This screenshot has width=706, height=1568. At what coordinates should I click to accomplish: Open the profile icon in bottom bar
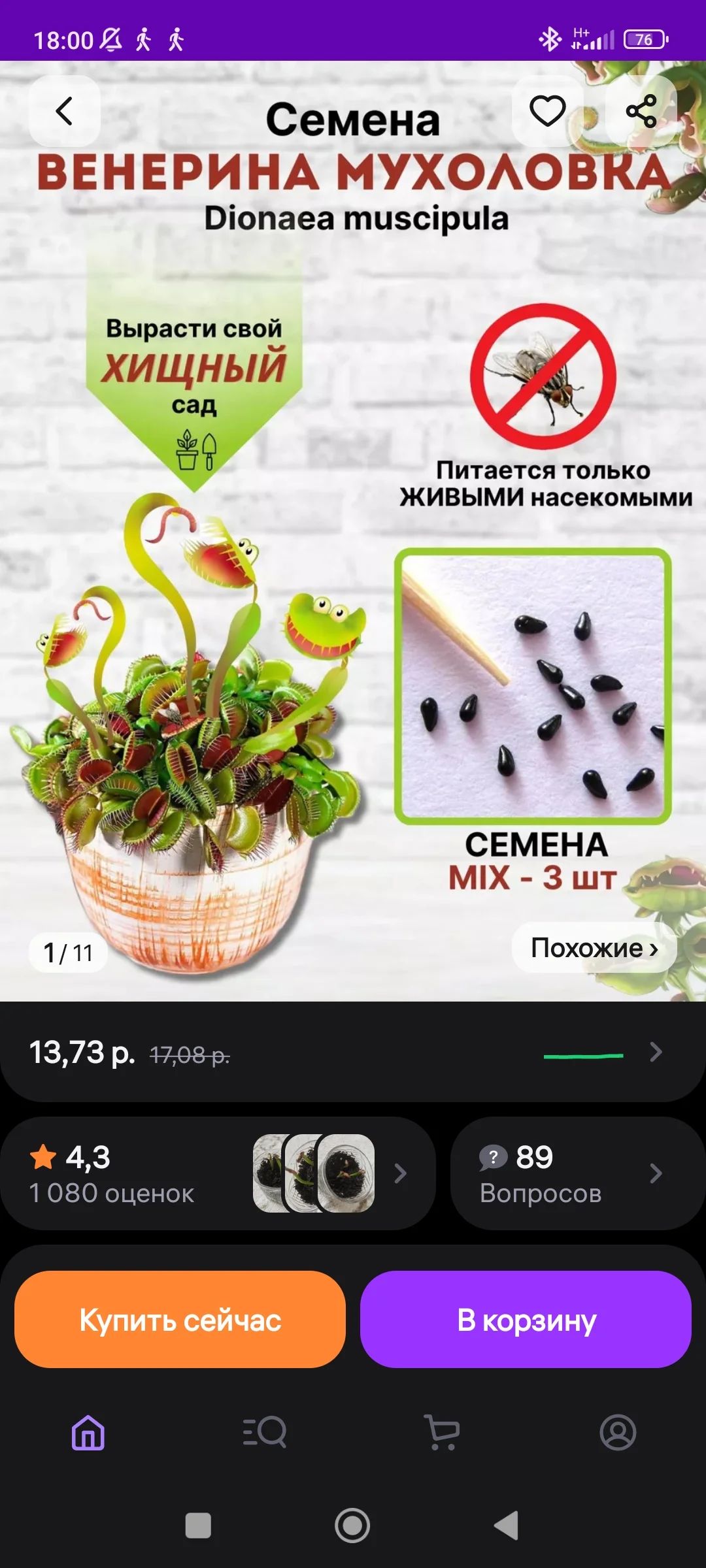(618, 1431)
